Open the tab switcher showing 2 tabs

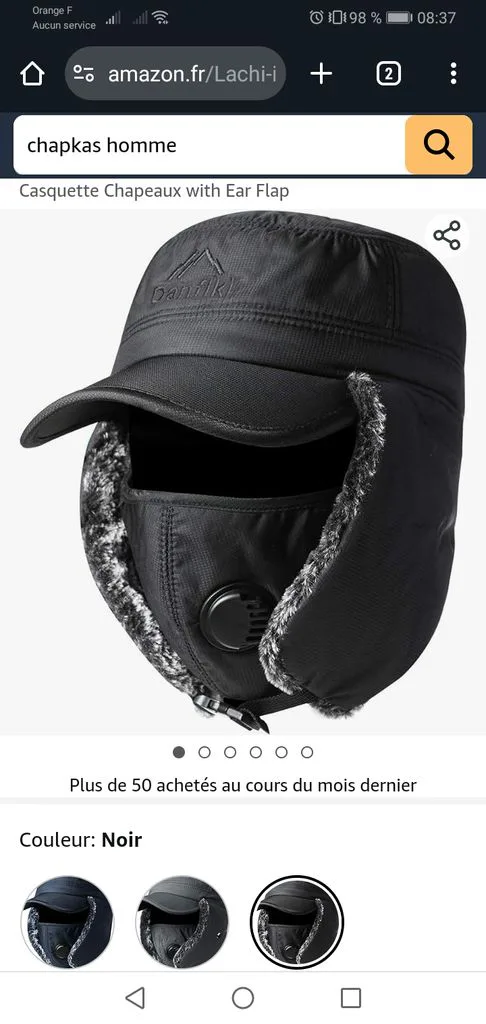tap(388, 74)
